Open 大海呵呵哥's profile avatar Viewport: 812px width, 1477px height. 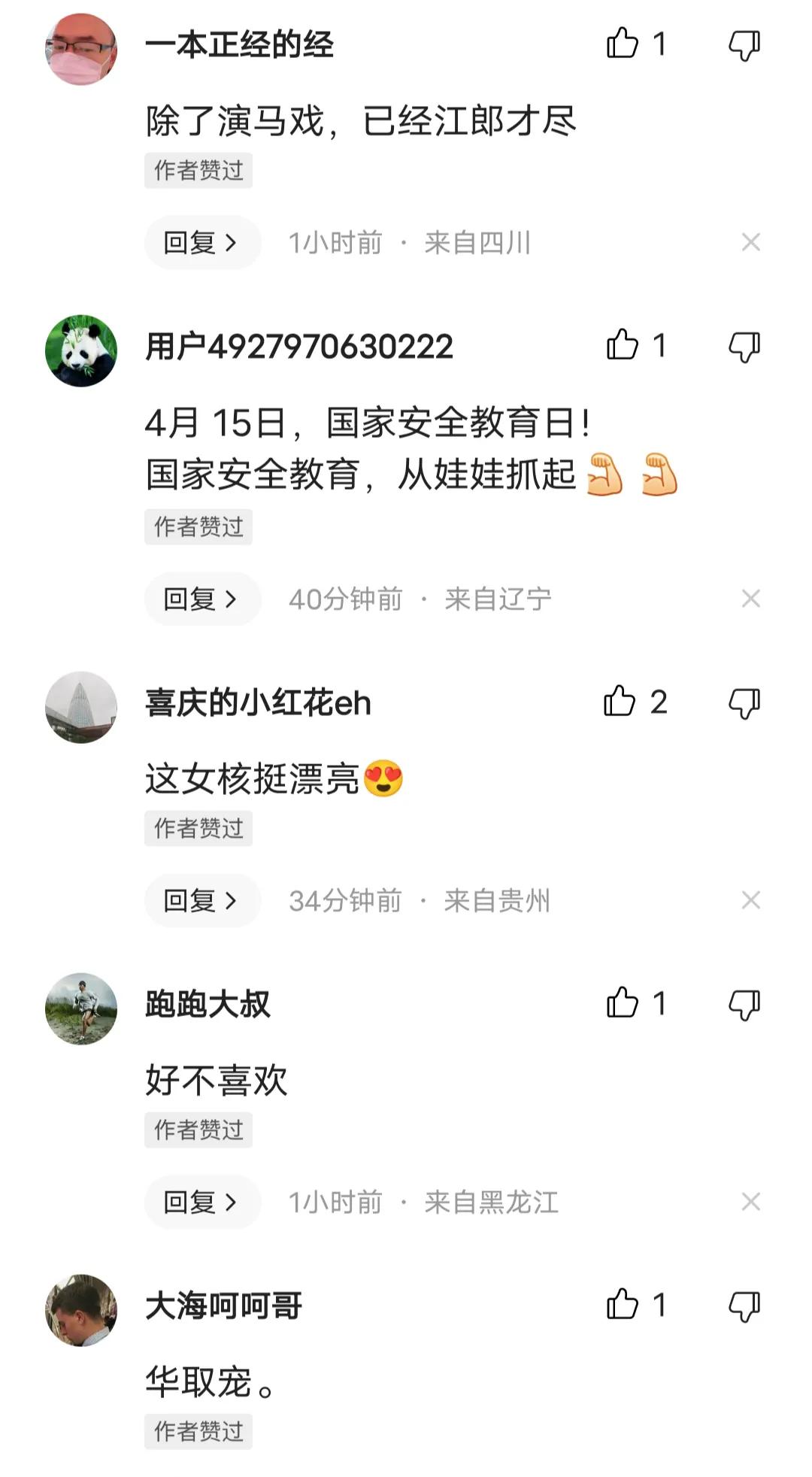click(81, 1310)
